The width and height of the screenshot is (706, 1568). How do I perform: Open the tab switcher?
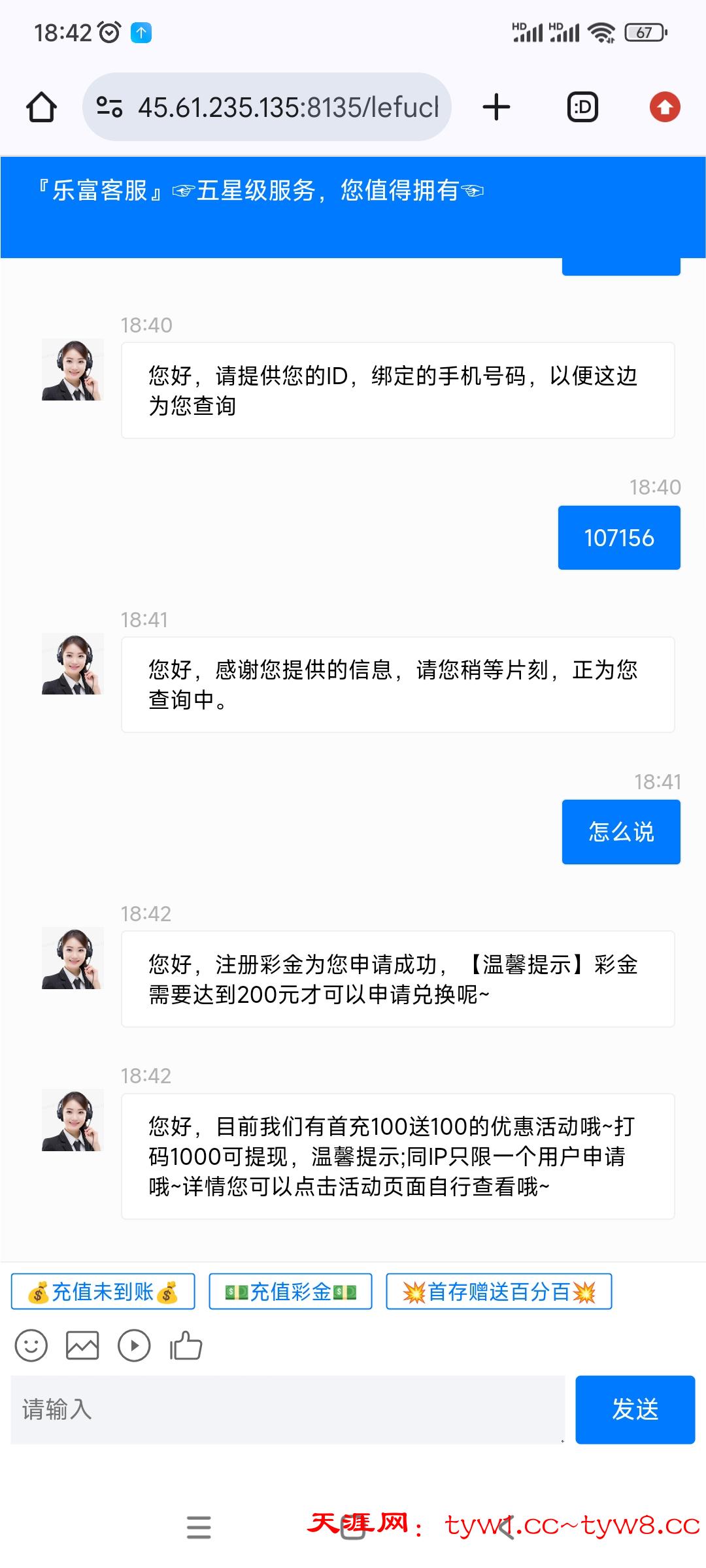[582, 107]
